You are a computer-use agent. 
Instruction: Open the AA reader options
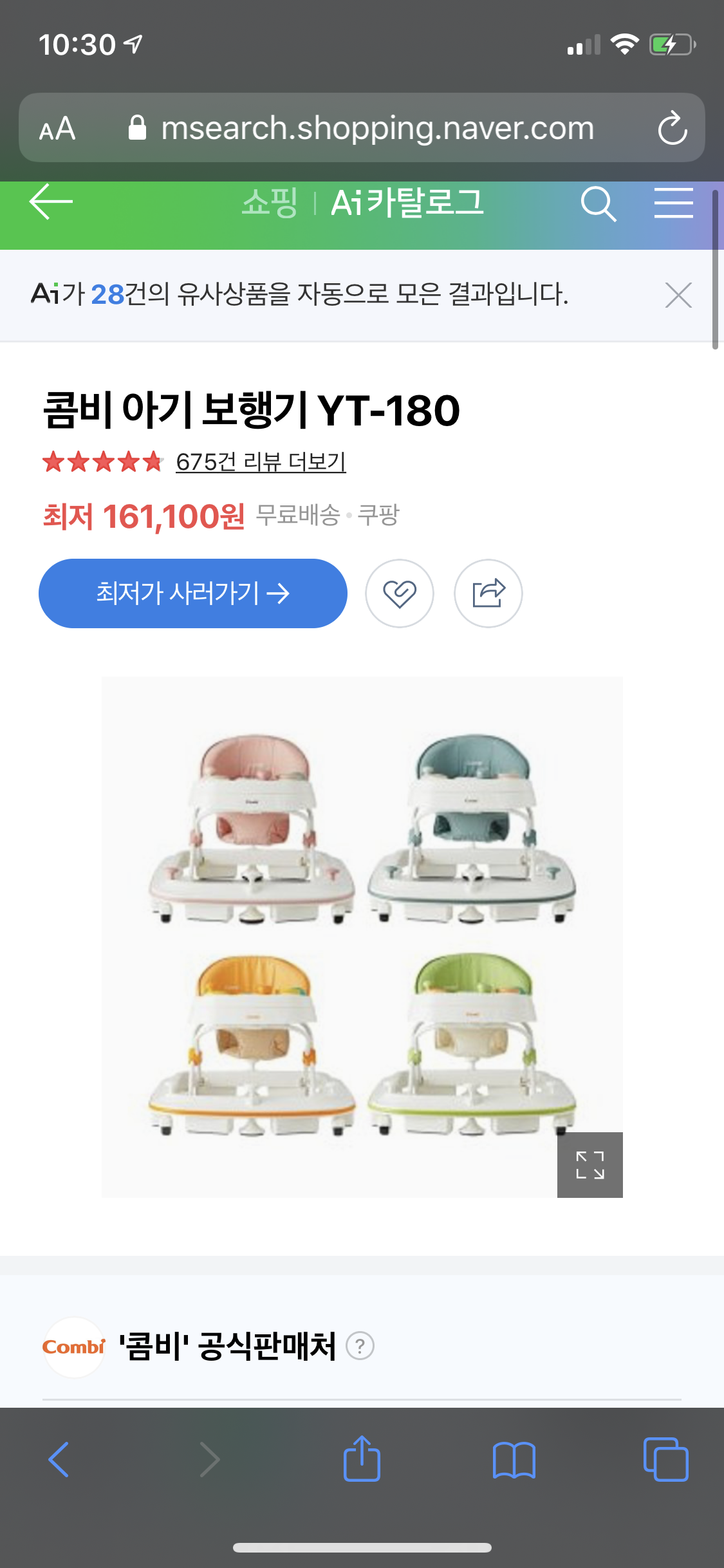(57, 128)
